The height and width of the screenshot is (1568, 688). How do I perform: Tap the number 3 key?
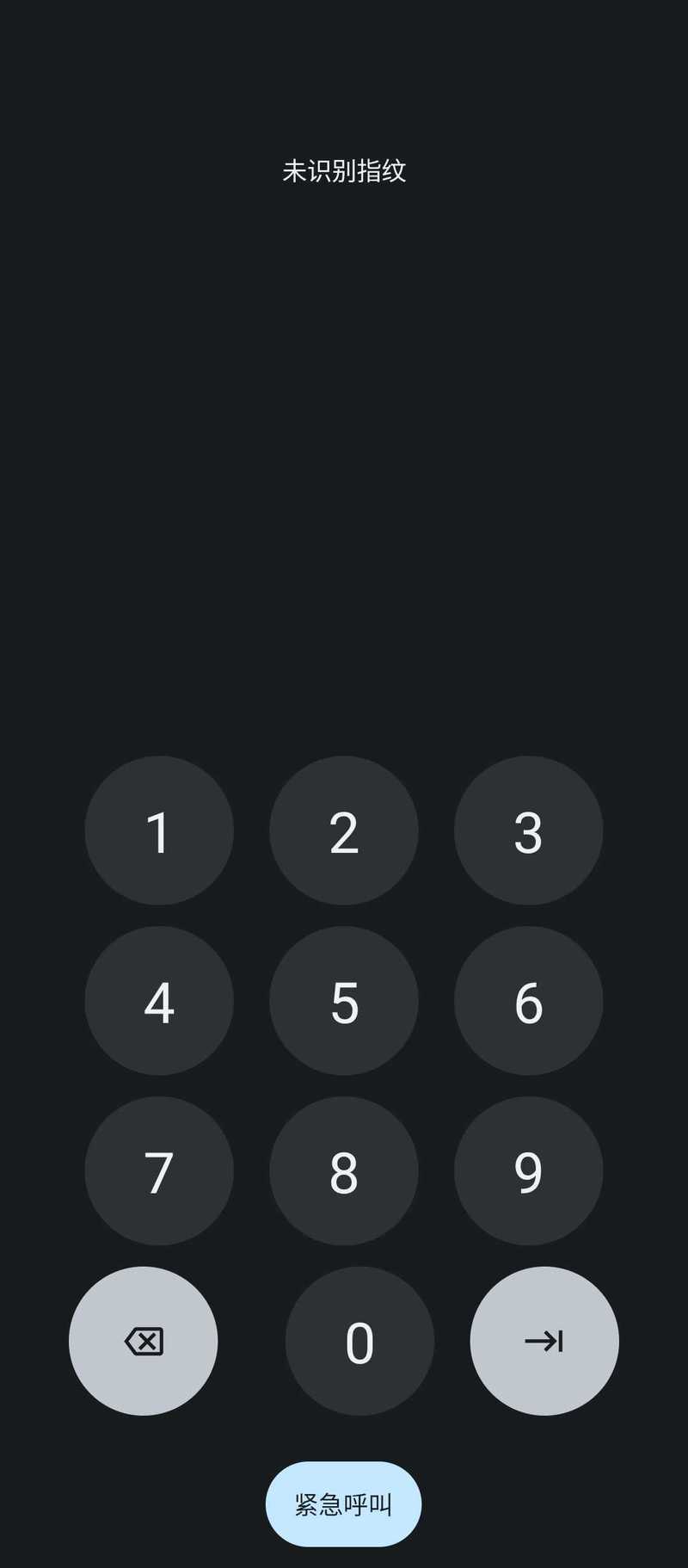tap(529, 830)
